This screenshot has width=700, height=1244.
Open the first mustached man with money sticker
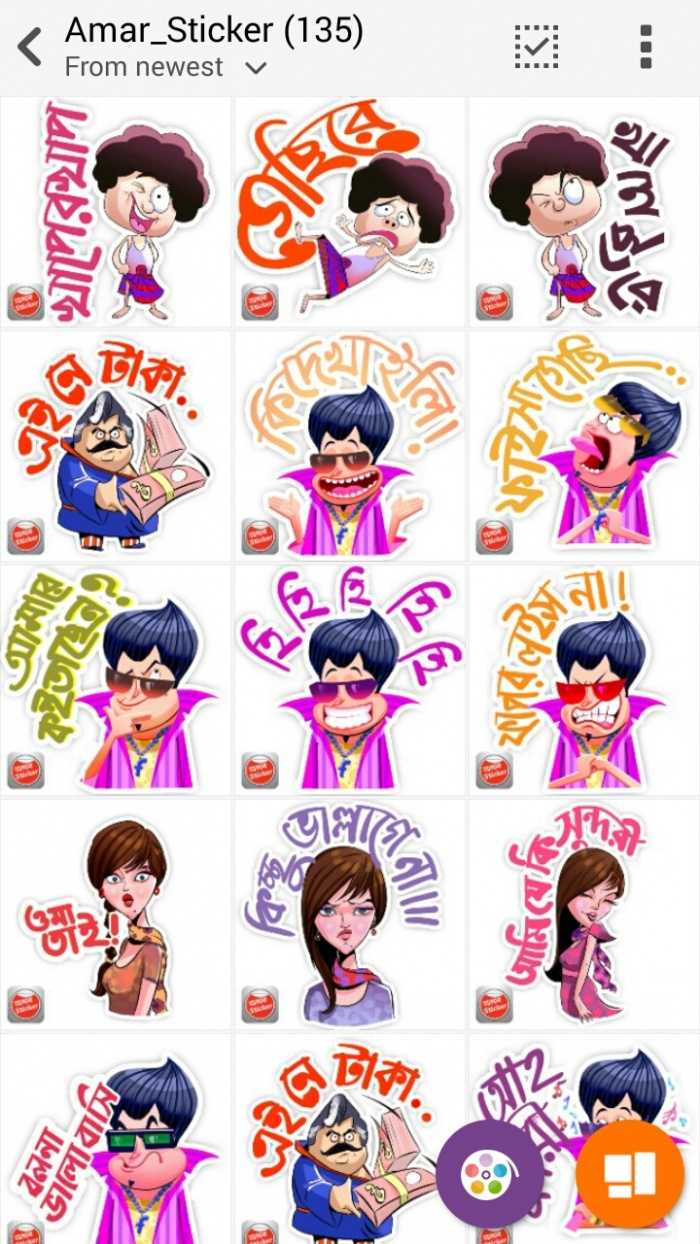click(115, 446)
